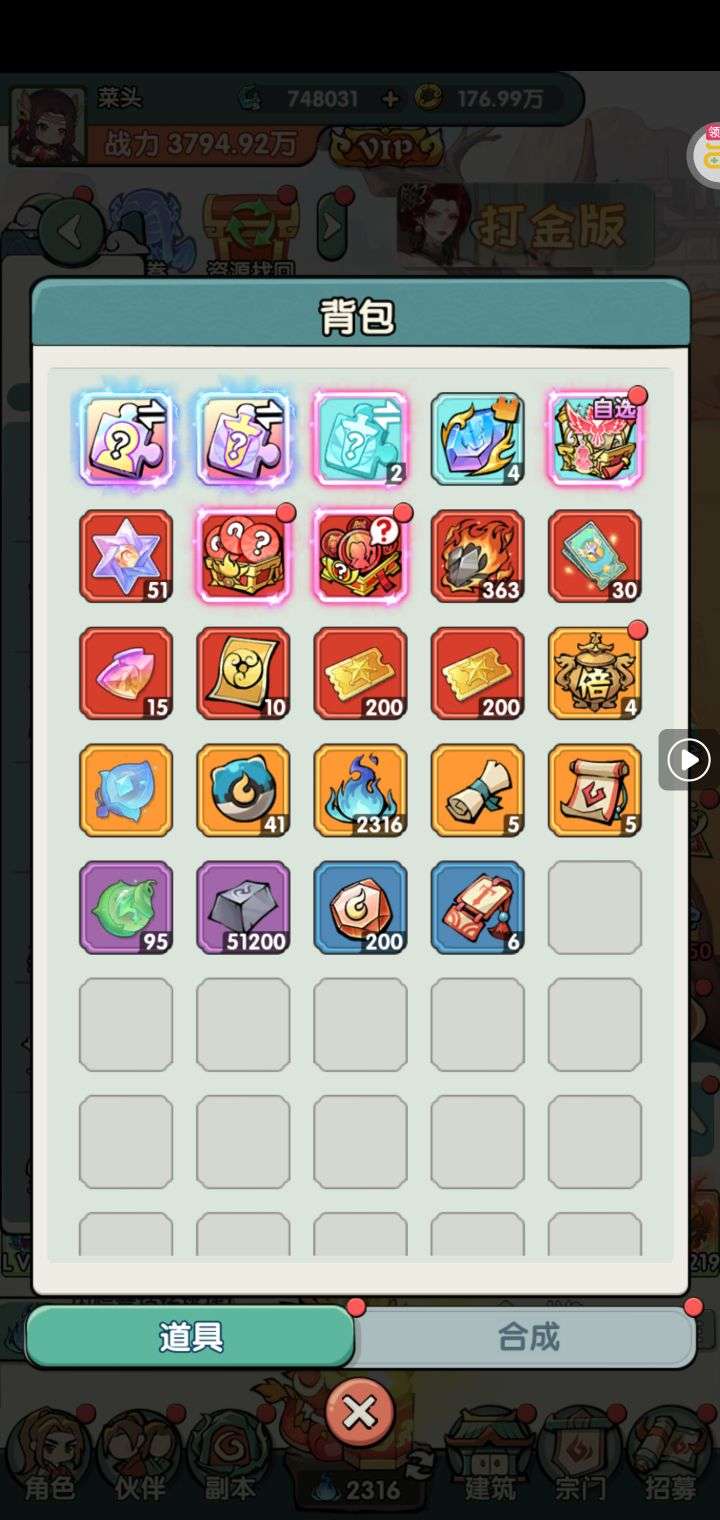The image size is (720, 1520).
Task: Switch to the 合成 tab
Action: click(x=527, y=1337)
